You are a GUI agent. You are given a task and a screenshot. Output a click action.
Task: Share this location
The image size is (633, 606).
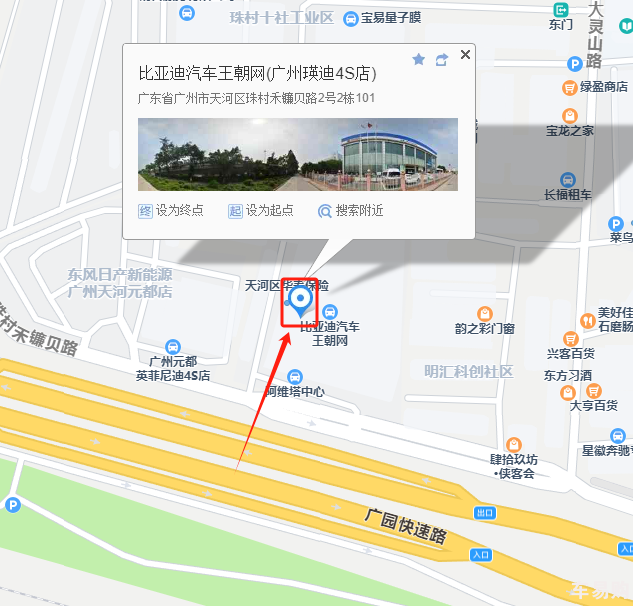coord(441,60)
